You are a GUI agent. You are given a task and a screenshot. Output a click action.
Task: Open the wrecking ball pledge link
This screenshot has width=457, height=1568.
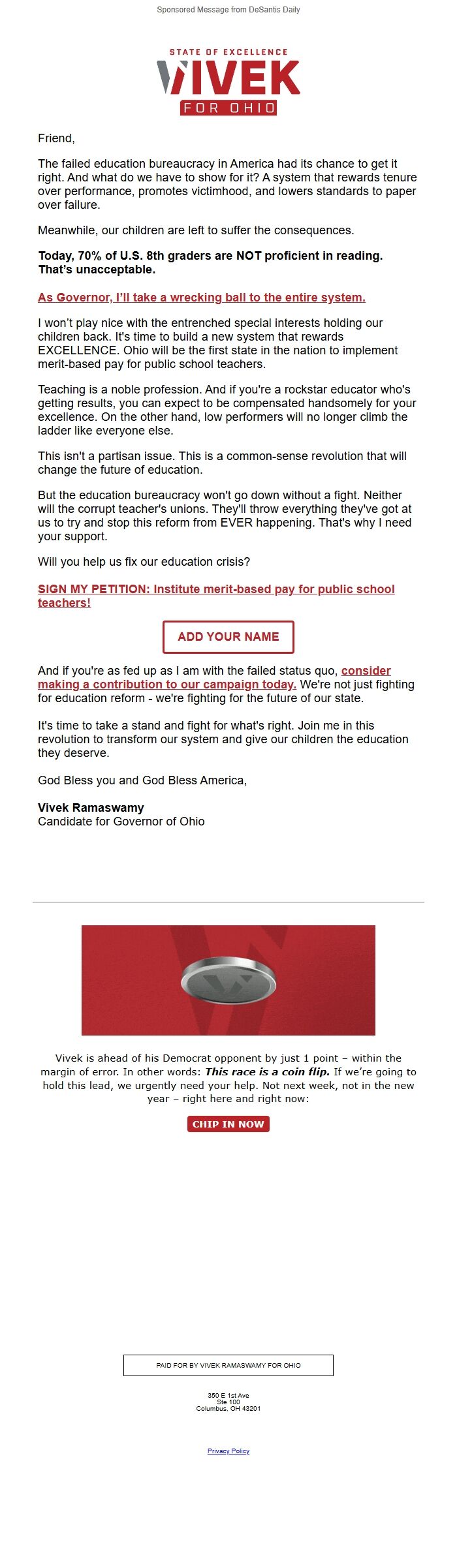(x=201, y=298)
